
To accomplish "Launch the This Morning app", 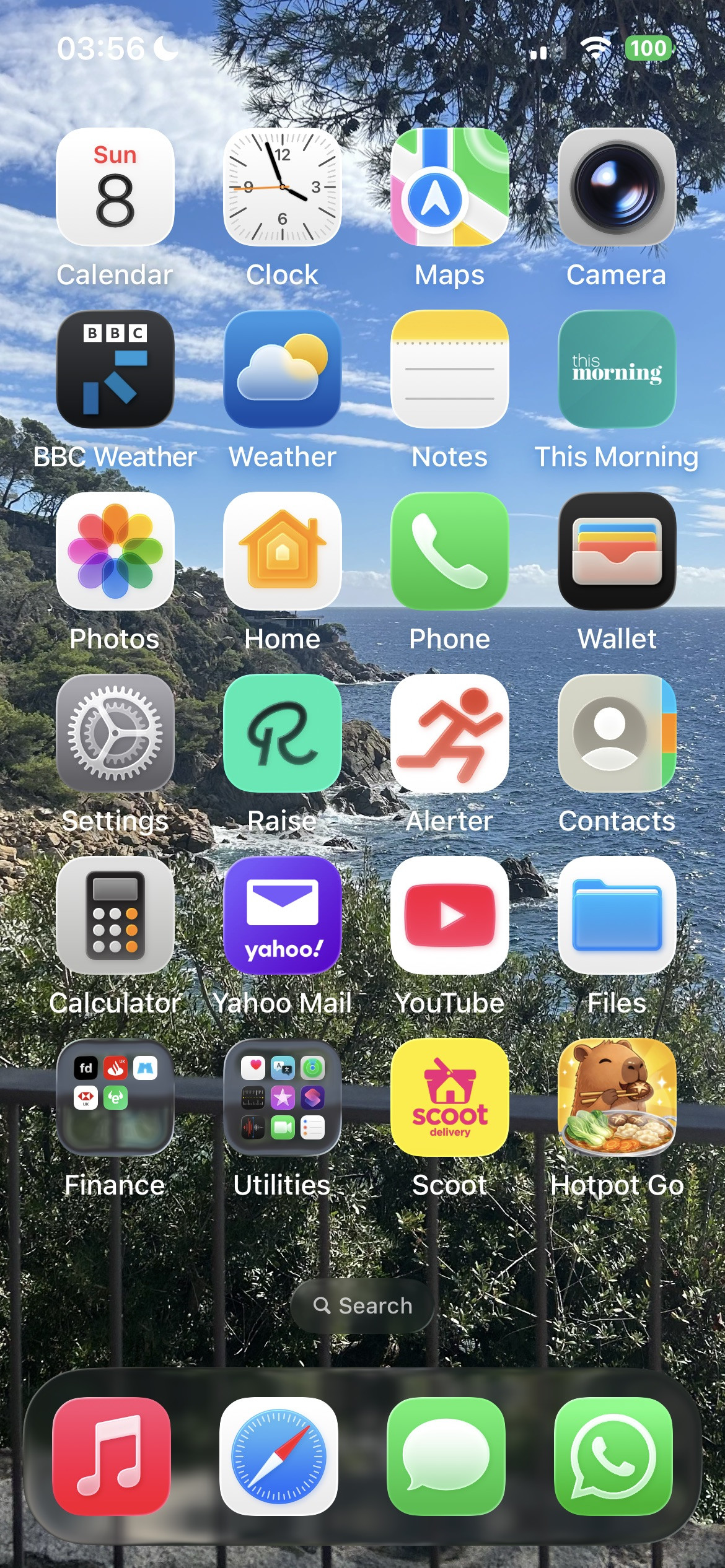I will point(617,369).
